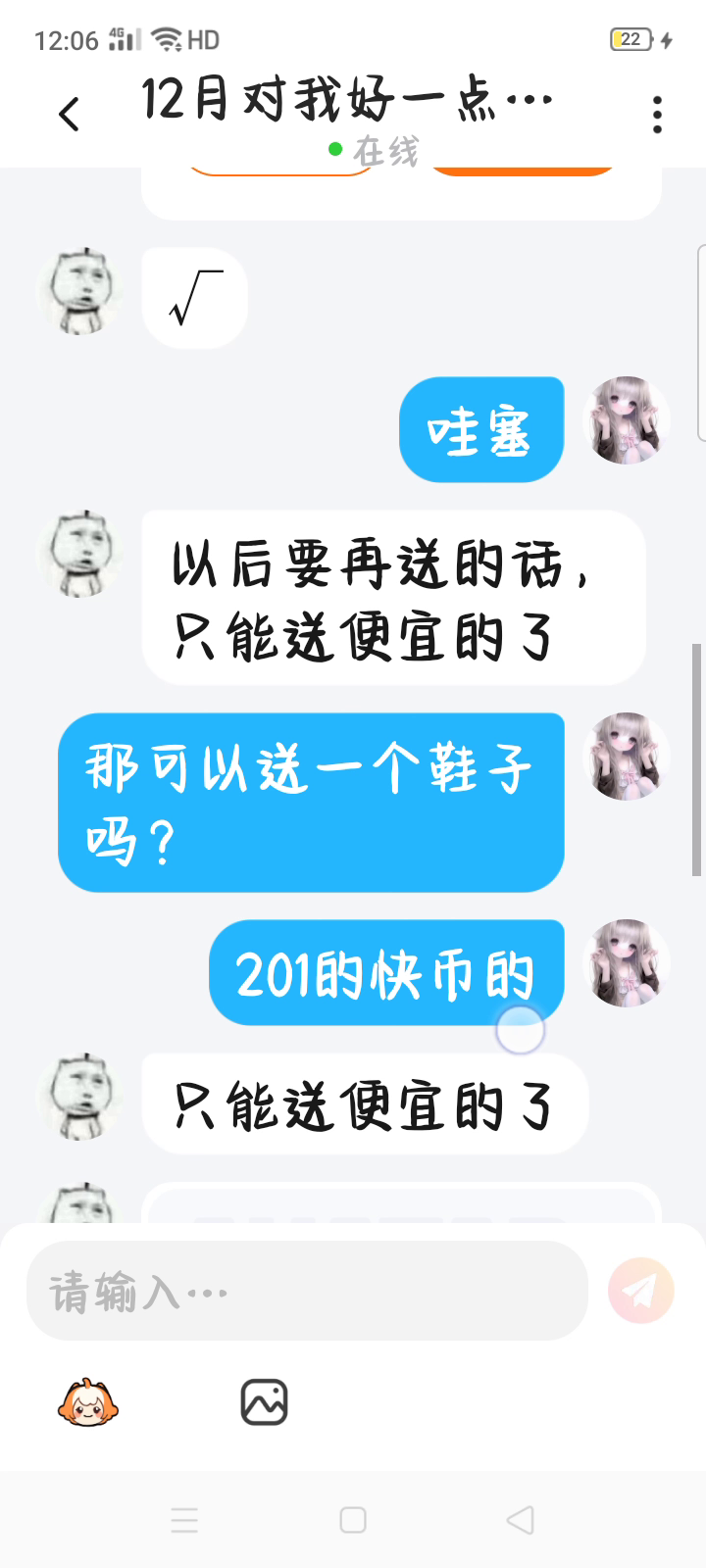View profile of the contact who sent √

coord(80,291)
